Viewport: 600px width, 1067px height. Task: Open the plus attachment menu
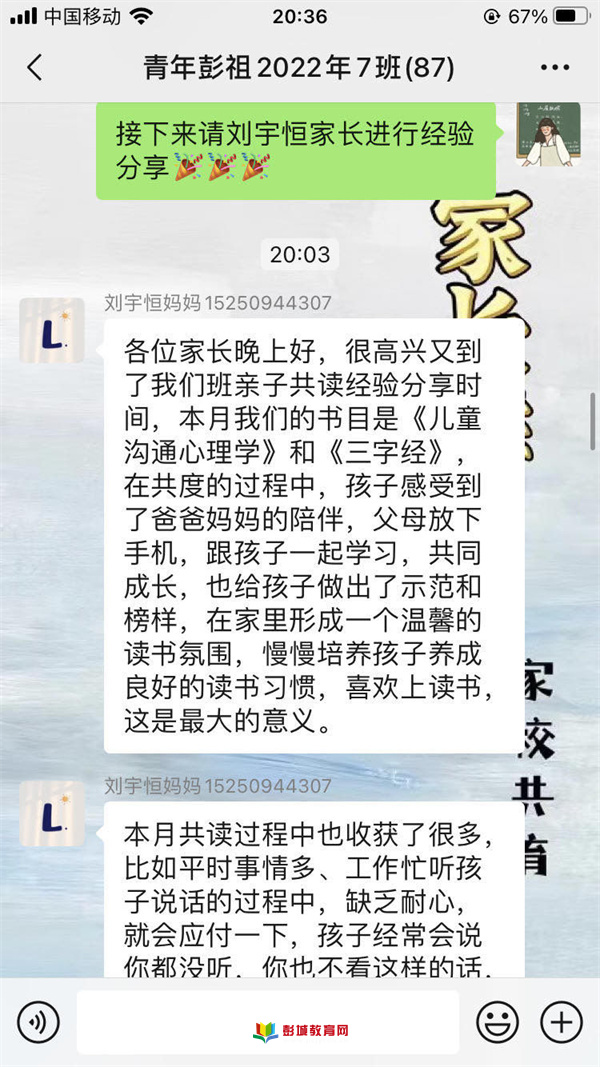560,1022
